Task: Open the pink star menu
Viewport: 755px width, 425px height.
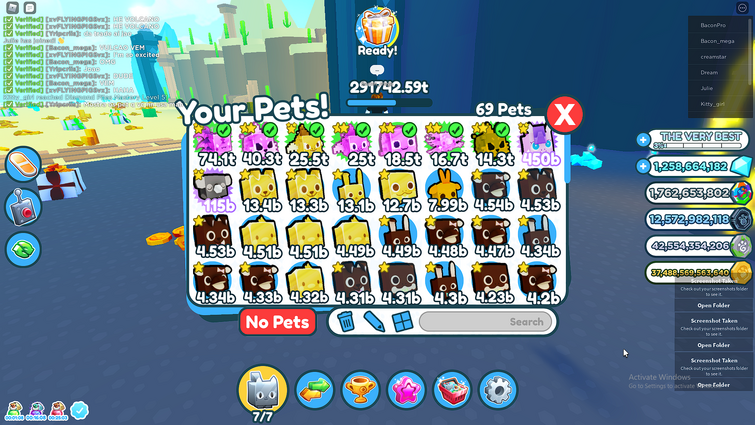Action: (405, 388)
